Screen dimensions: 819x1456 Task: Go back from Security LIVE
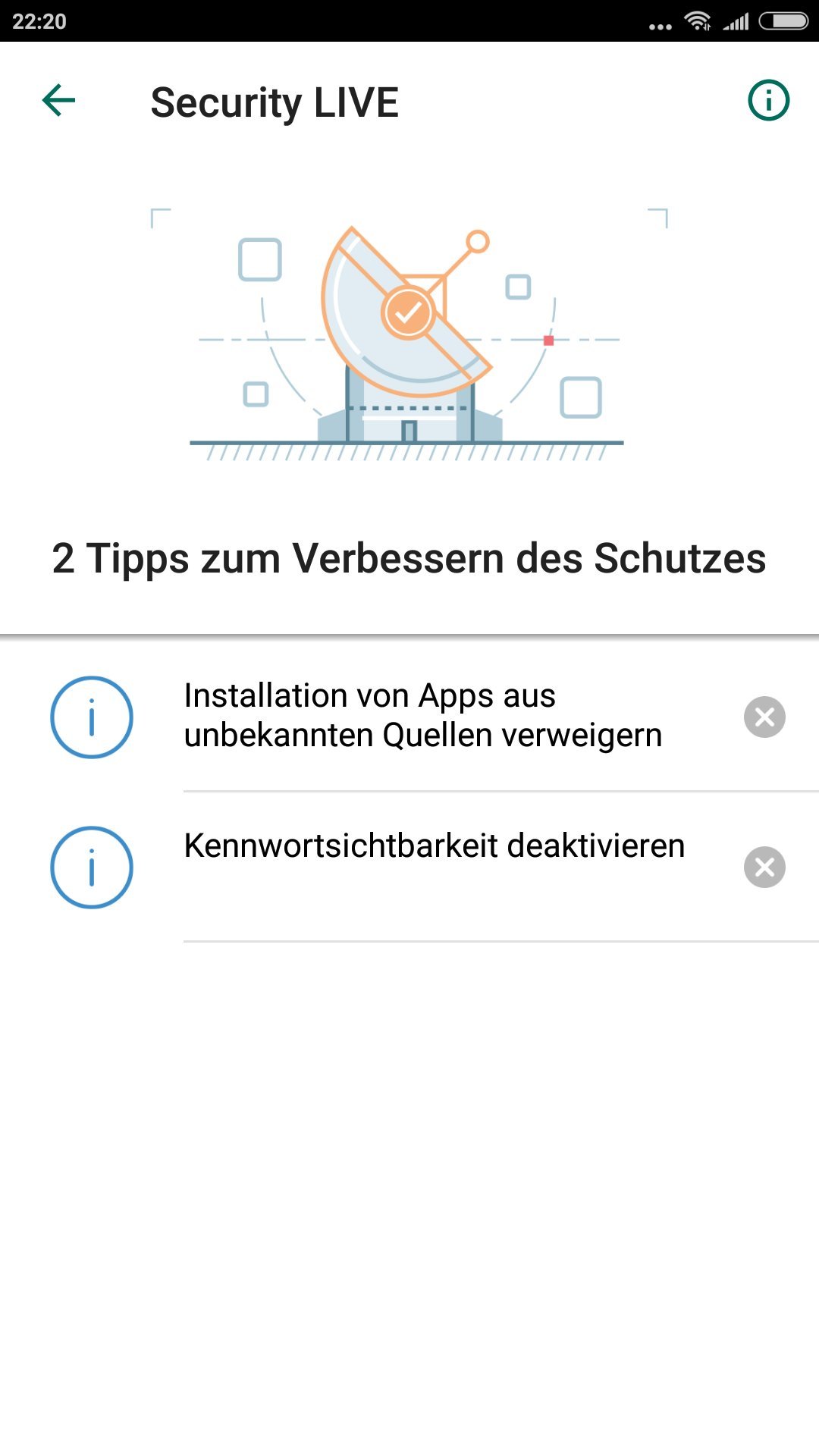point(59,101)
